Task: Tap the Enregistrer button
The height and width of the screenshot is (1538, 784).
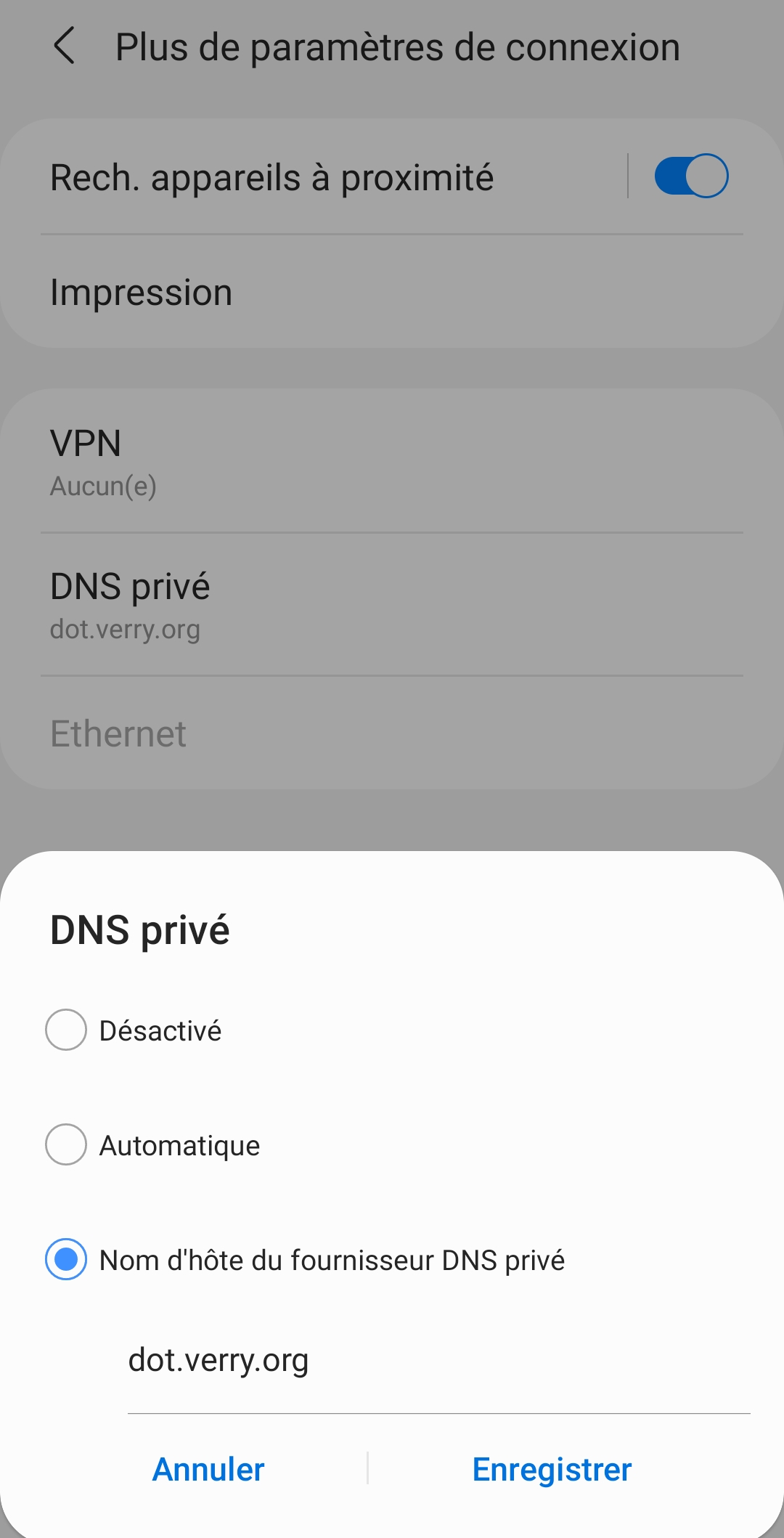Action: 550,1469
